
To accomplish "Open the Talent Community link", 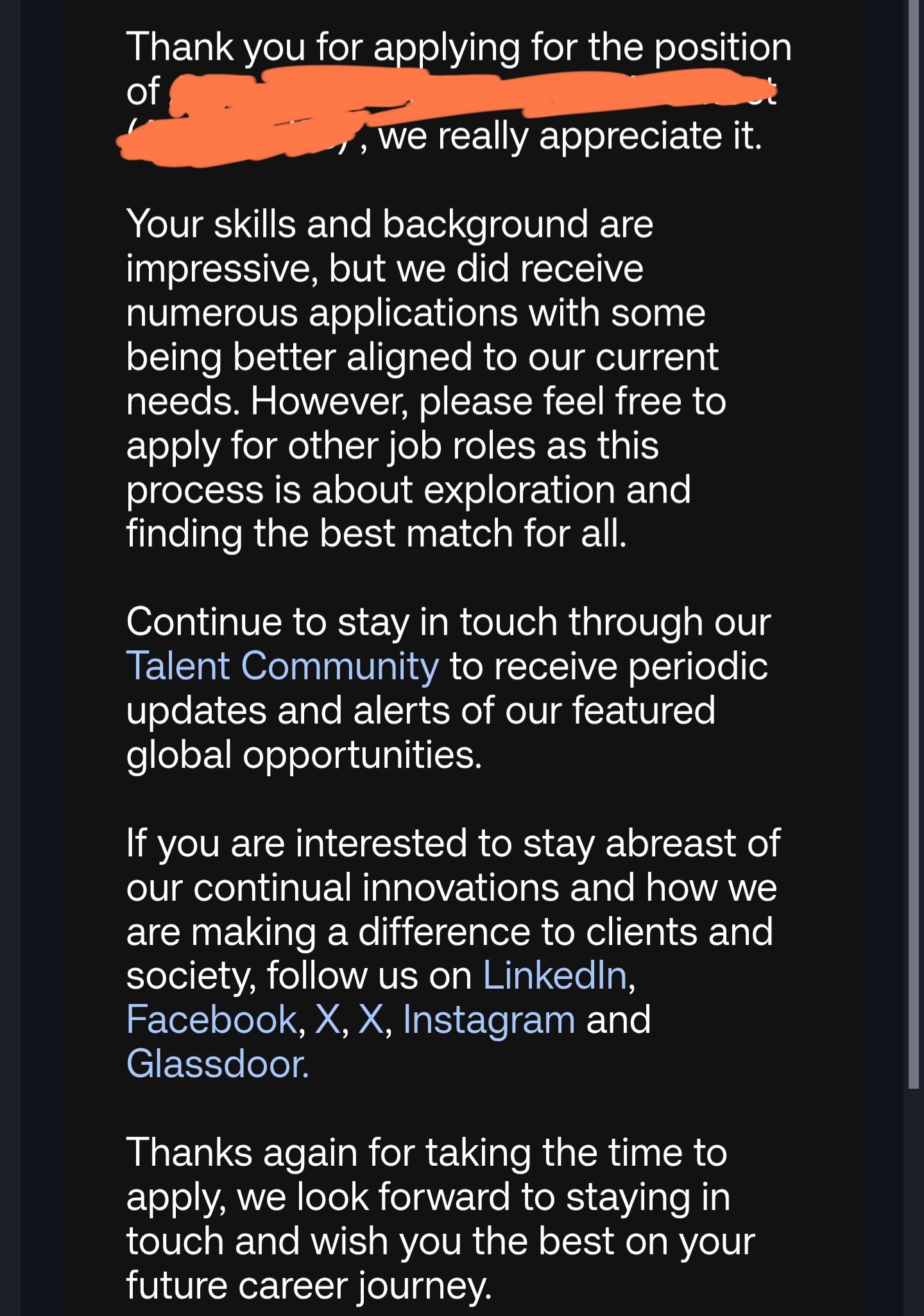I will tap(282, 666).
